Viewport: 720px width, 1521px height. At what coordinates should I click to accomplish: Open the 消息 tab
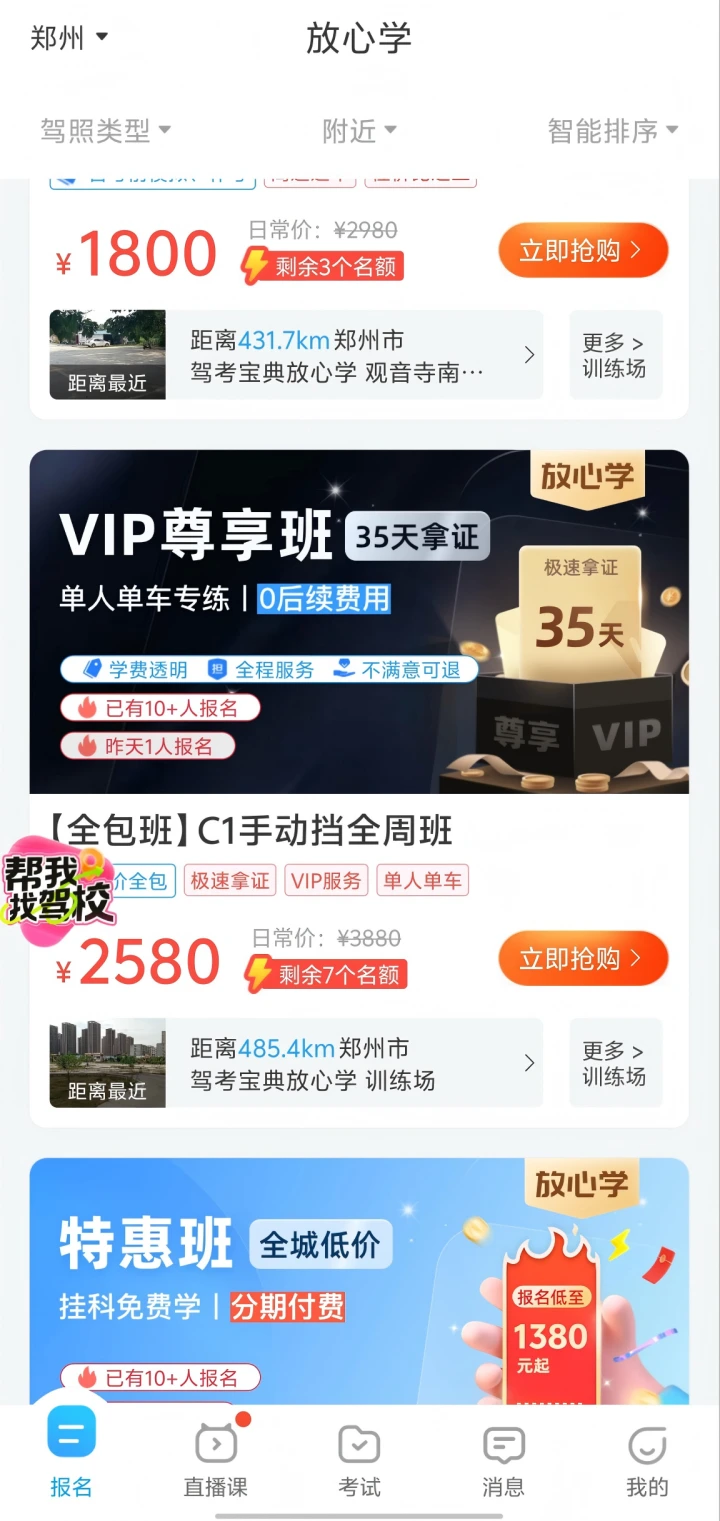pos(503,1461)
